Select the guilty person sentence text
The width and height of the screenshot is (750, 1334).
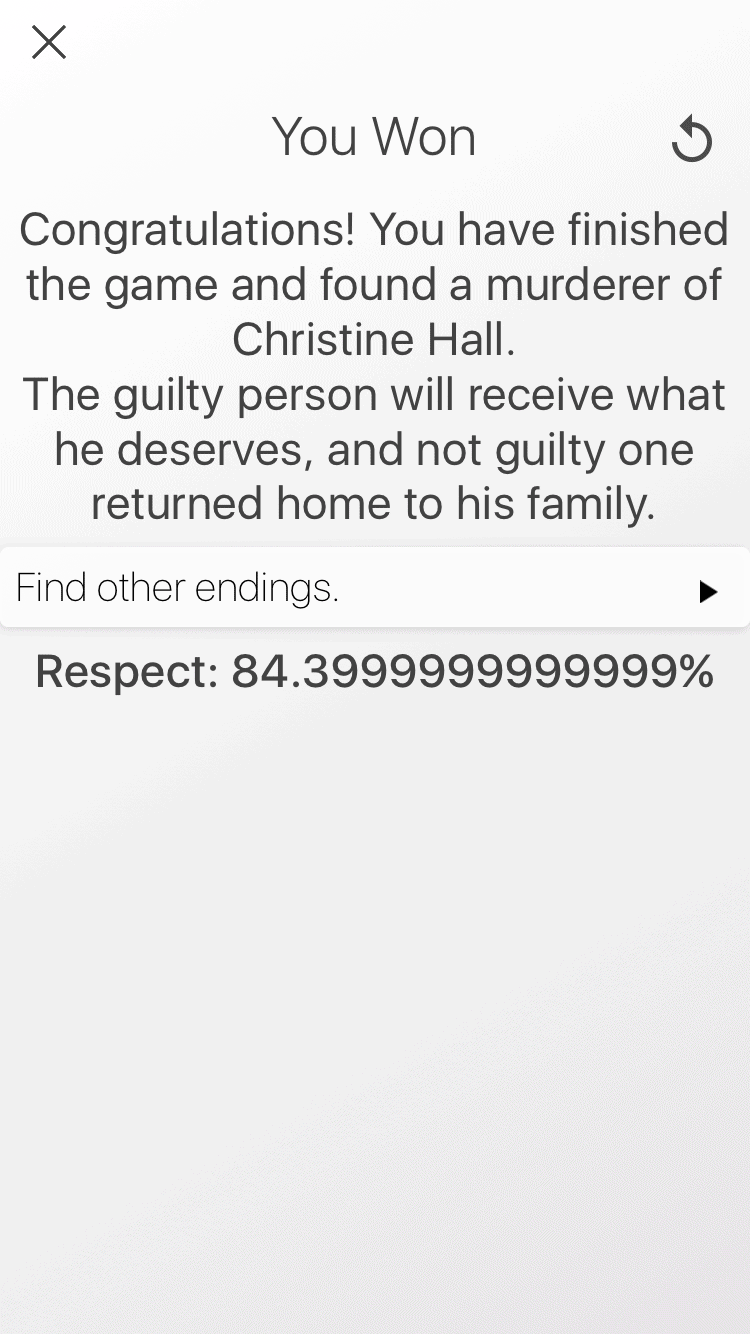pyautogui.click(x=375, y=448)
